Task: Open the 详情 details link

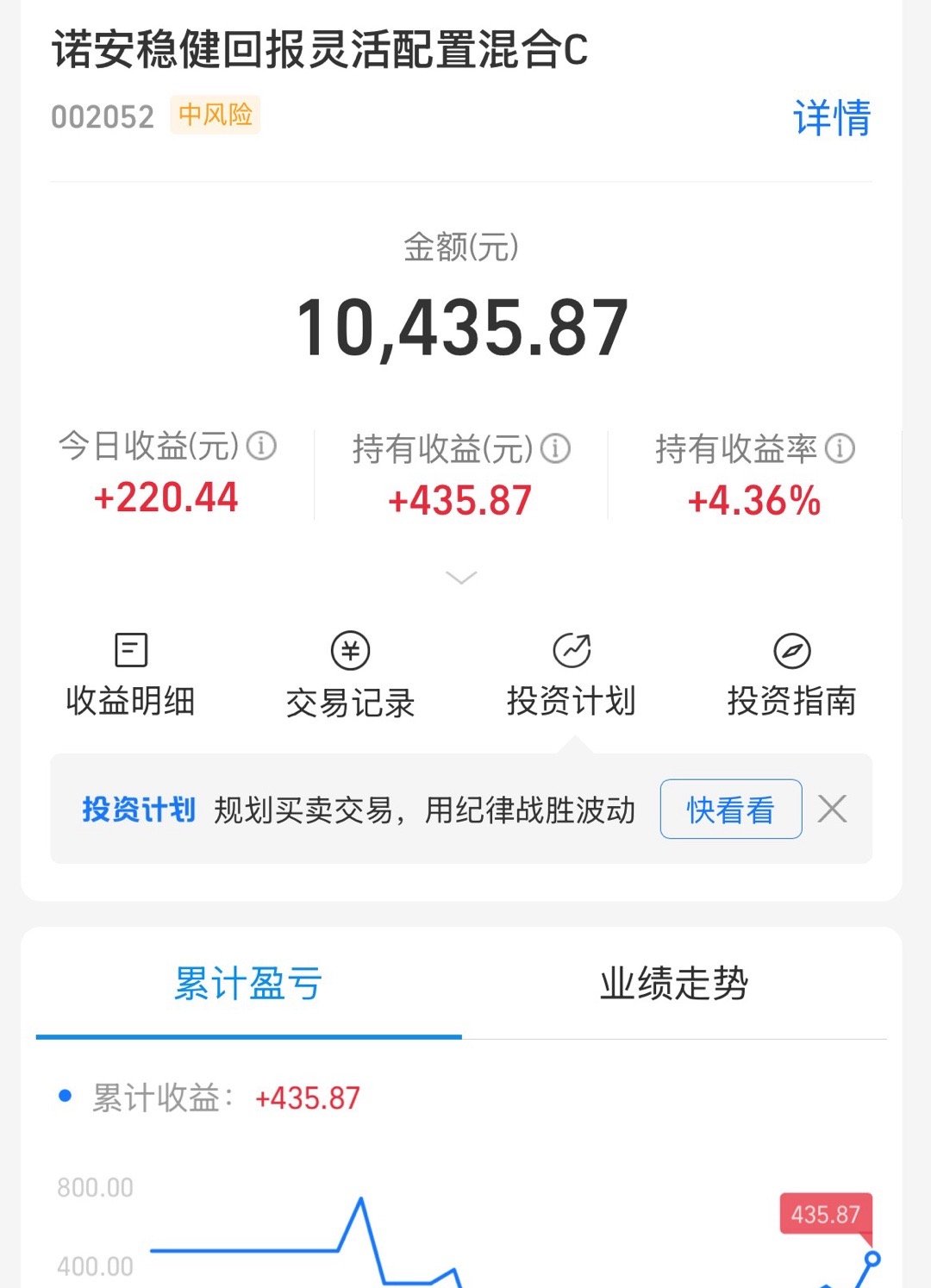Action: (832, 117)
